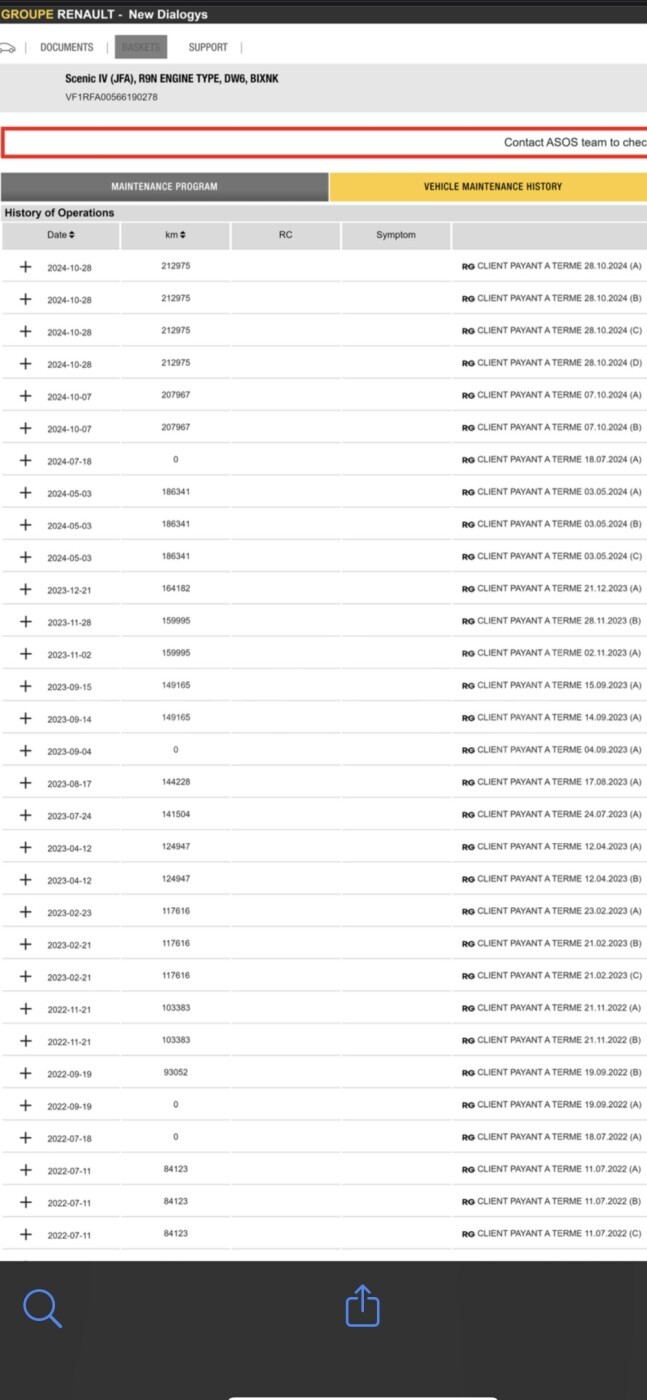This screenshot has width=647, height=1400.
Task: Tap the magnifier search icon
Action: [x=42, y=1308]
